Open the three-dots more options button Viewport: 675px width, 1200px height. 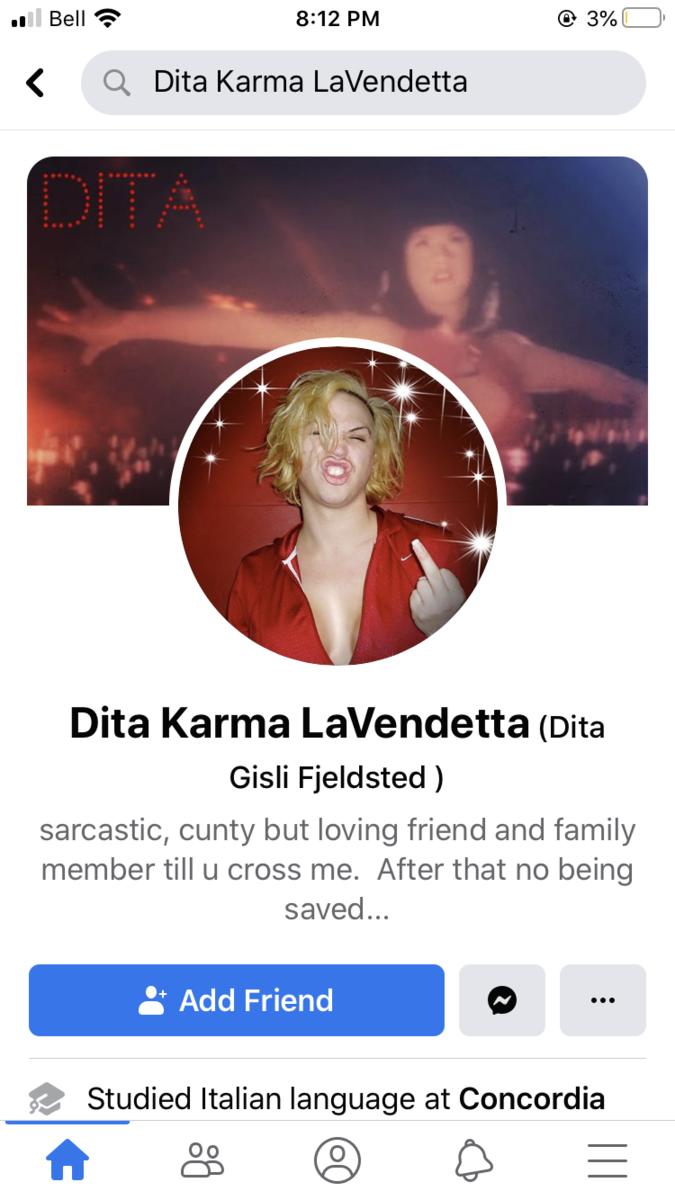pos(603,1000)
